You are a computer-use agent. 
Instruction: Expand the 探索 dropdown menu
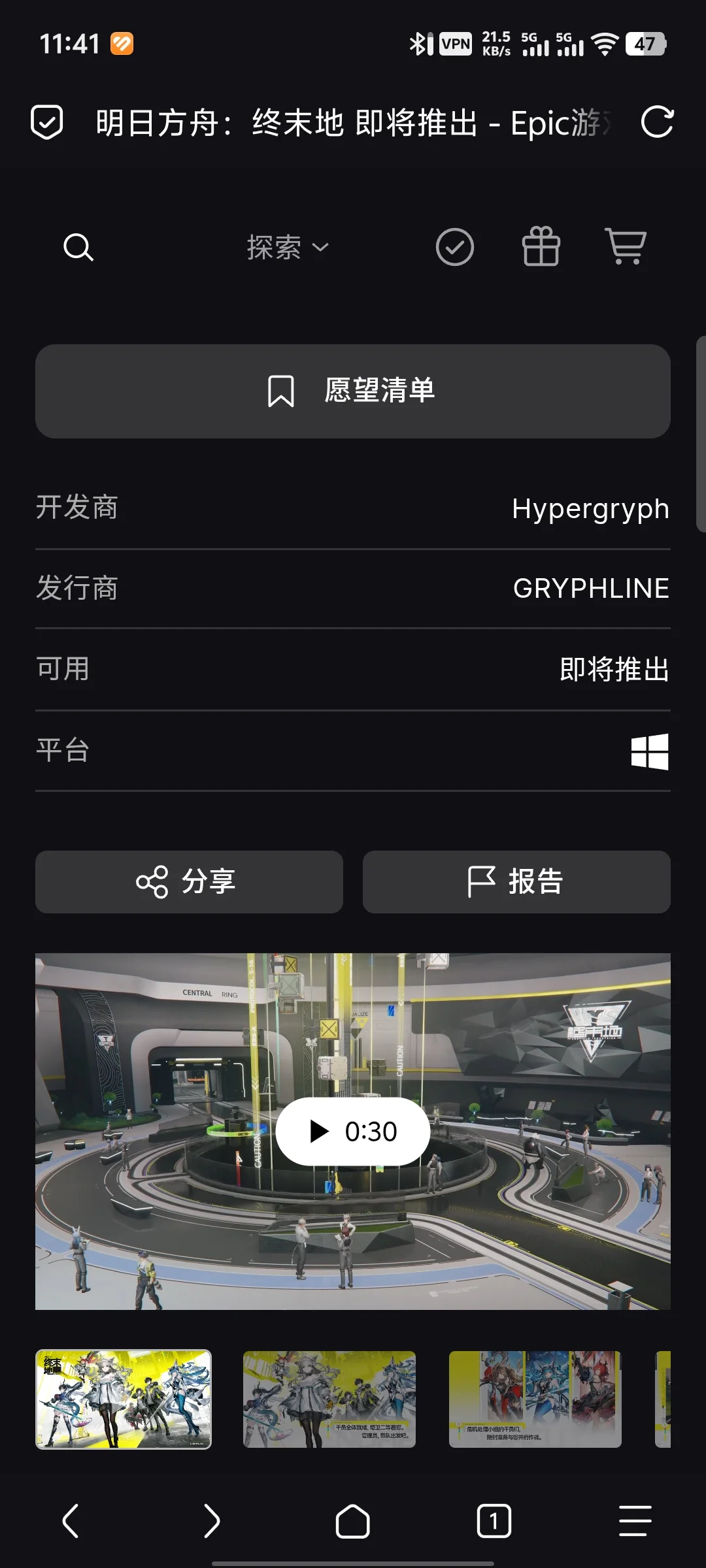[x=288, y=248]
